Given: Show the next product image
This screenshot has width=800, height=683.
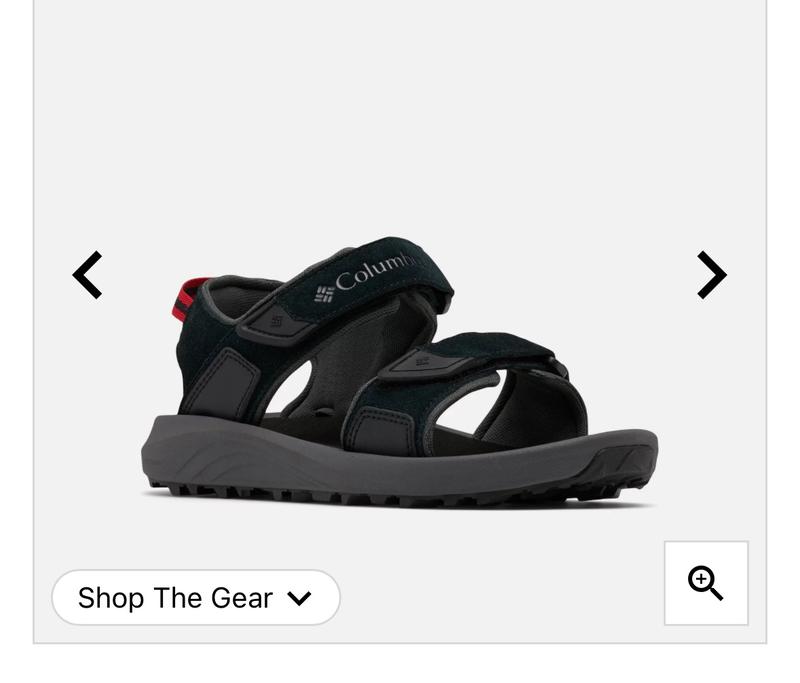Looking at the screenshot, I should 711,275.
